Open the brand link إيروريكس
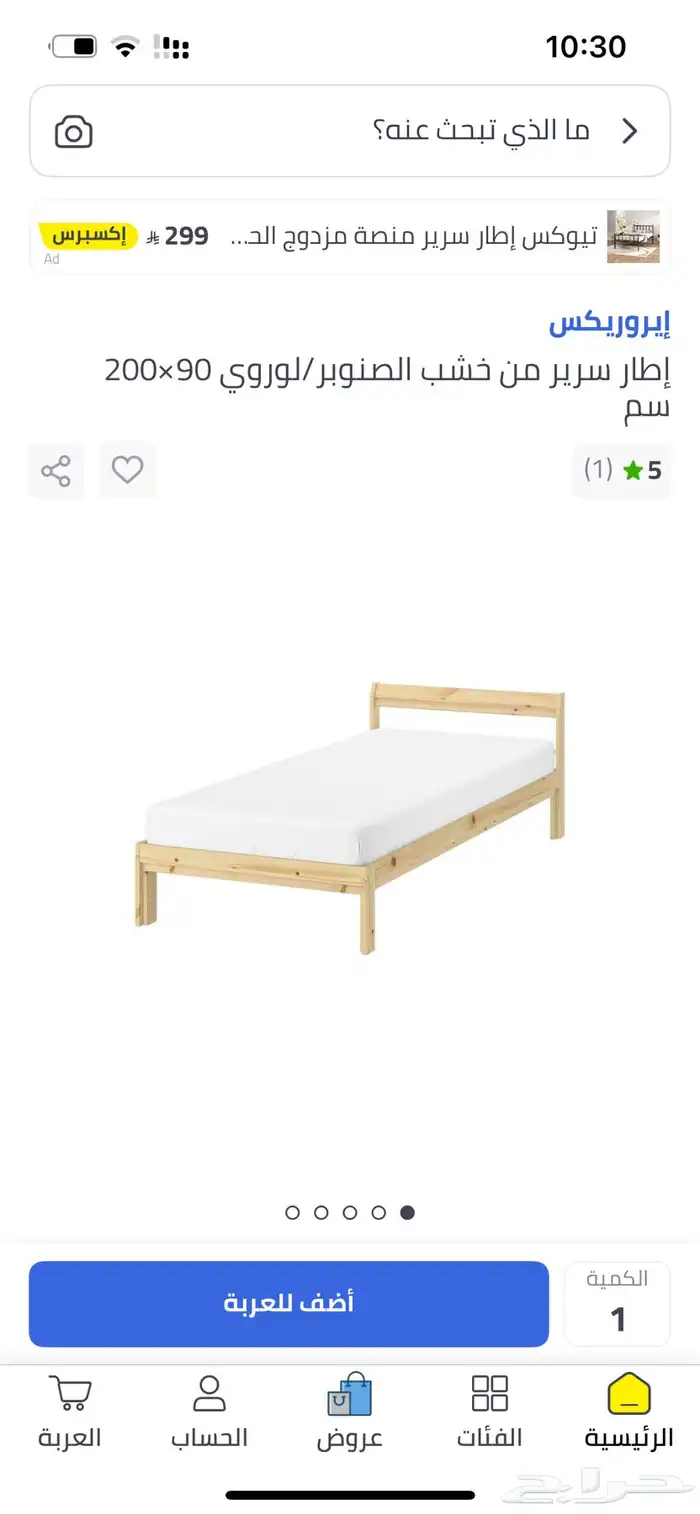700x1514 pixels. (x=609, y=323)
